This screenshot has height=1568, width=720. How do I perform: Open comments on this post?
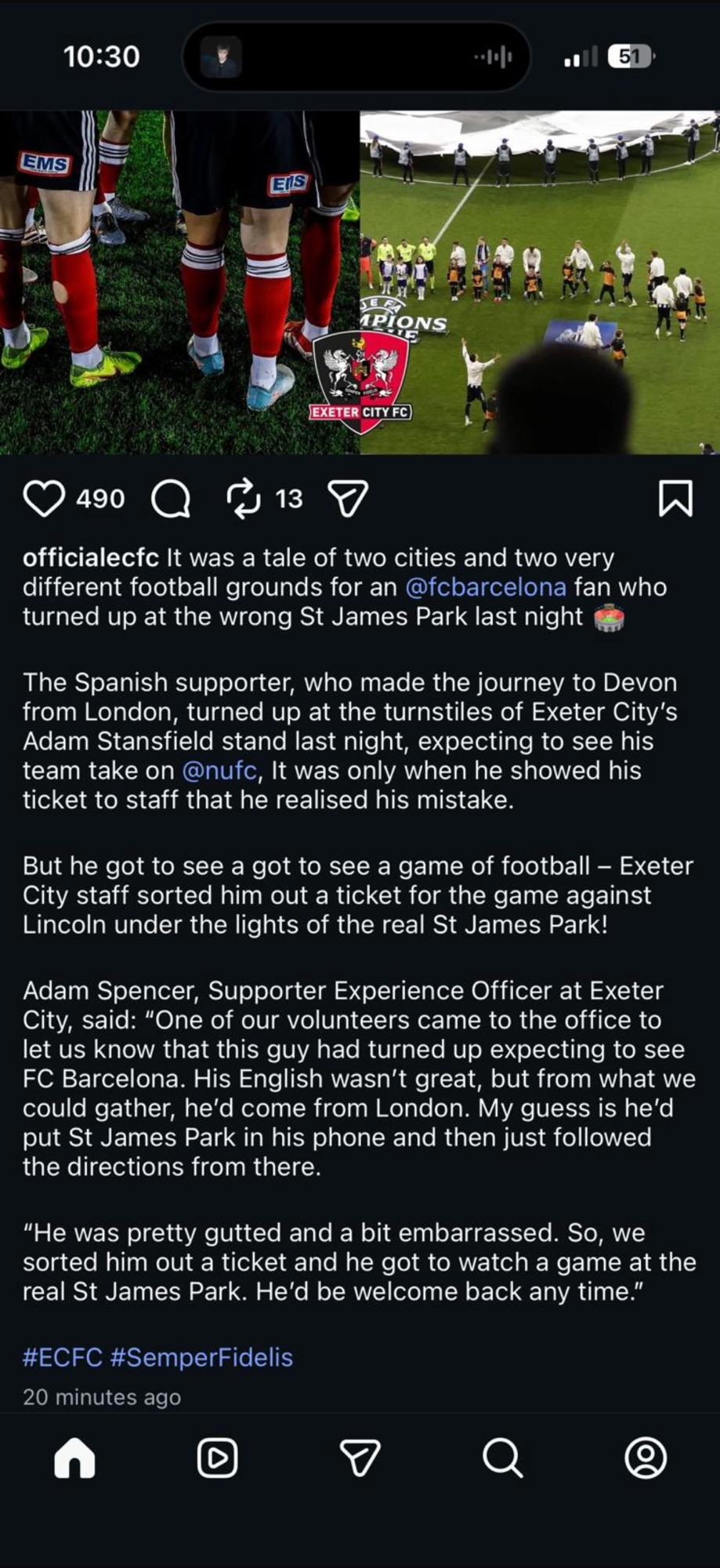pyautogui.click(x=171, y=499)
